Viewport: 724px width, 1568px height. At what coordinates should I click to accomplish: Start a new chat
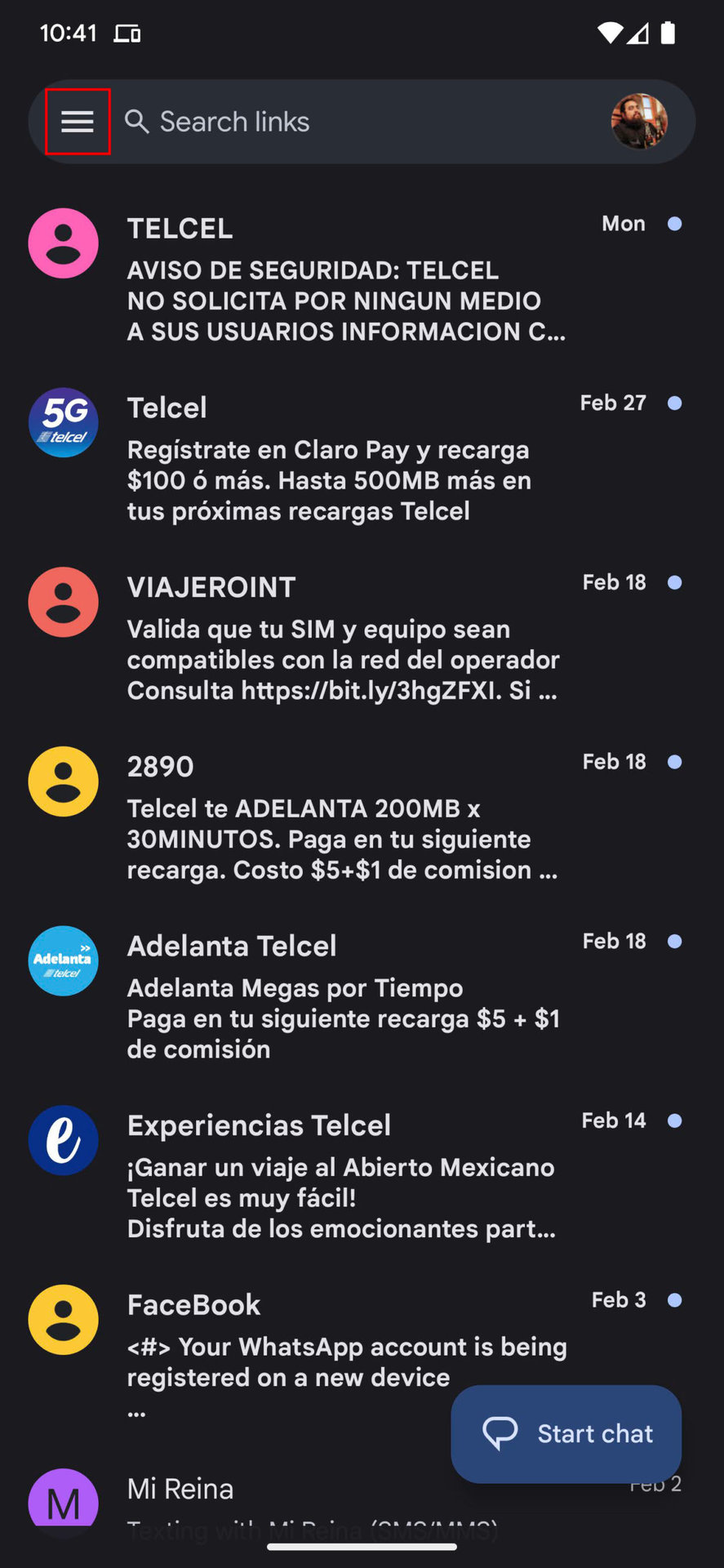(566, 1433)
